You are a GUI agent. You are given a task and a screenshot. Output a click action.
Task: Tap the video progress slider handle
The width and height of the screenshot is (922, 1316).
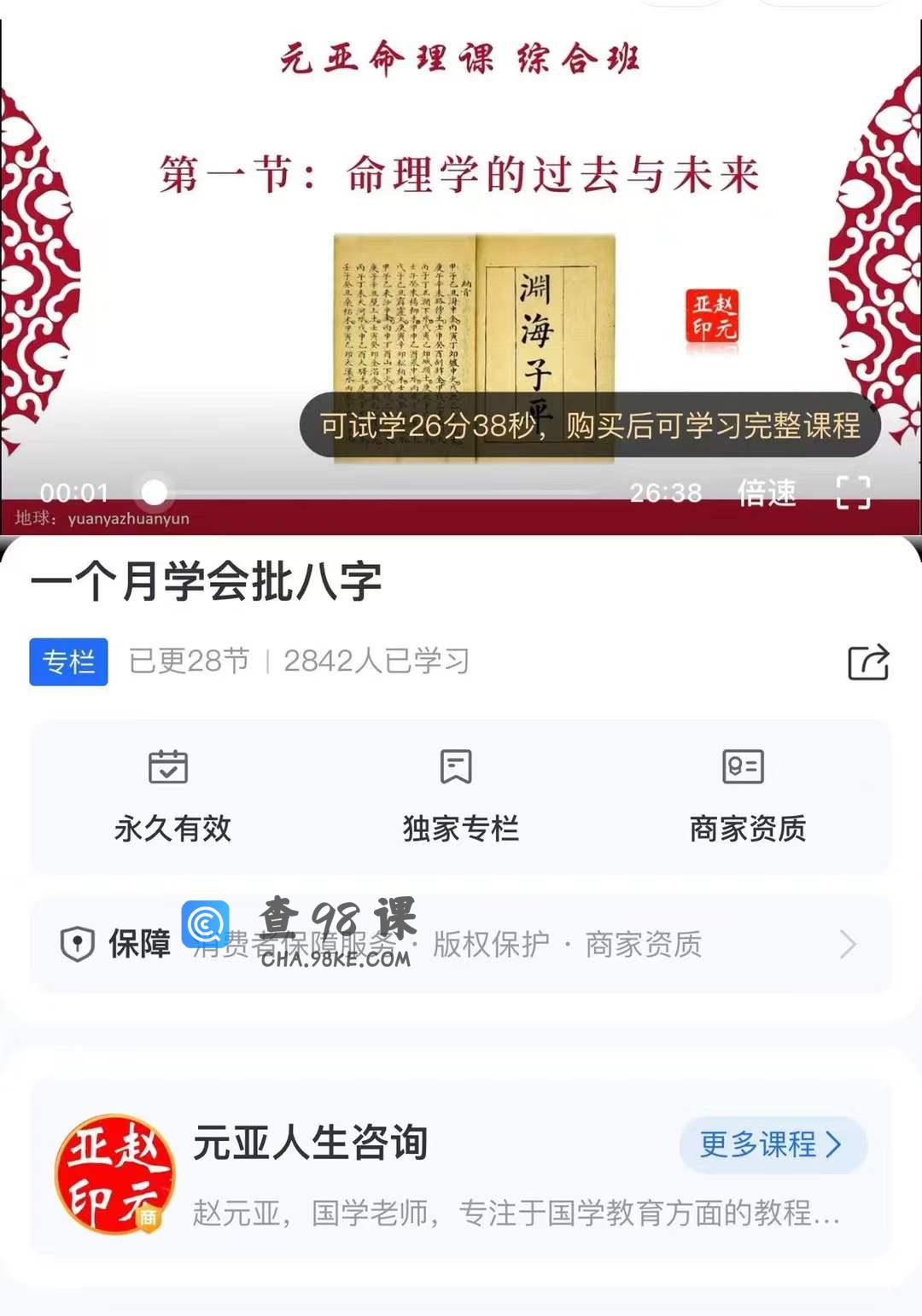pos(154,492)
